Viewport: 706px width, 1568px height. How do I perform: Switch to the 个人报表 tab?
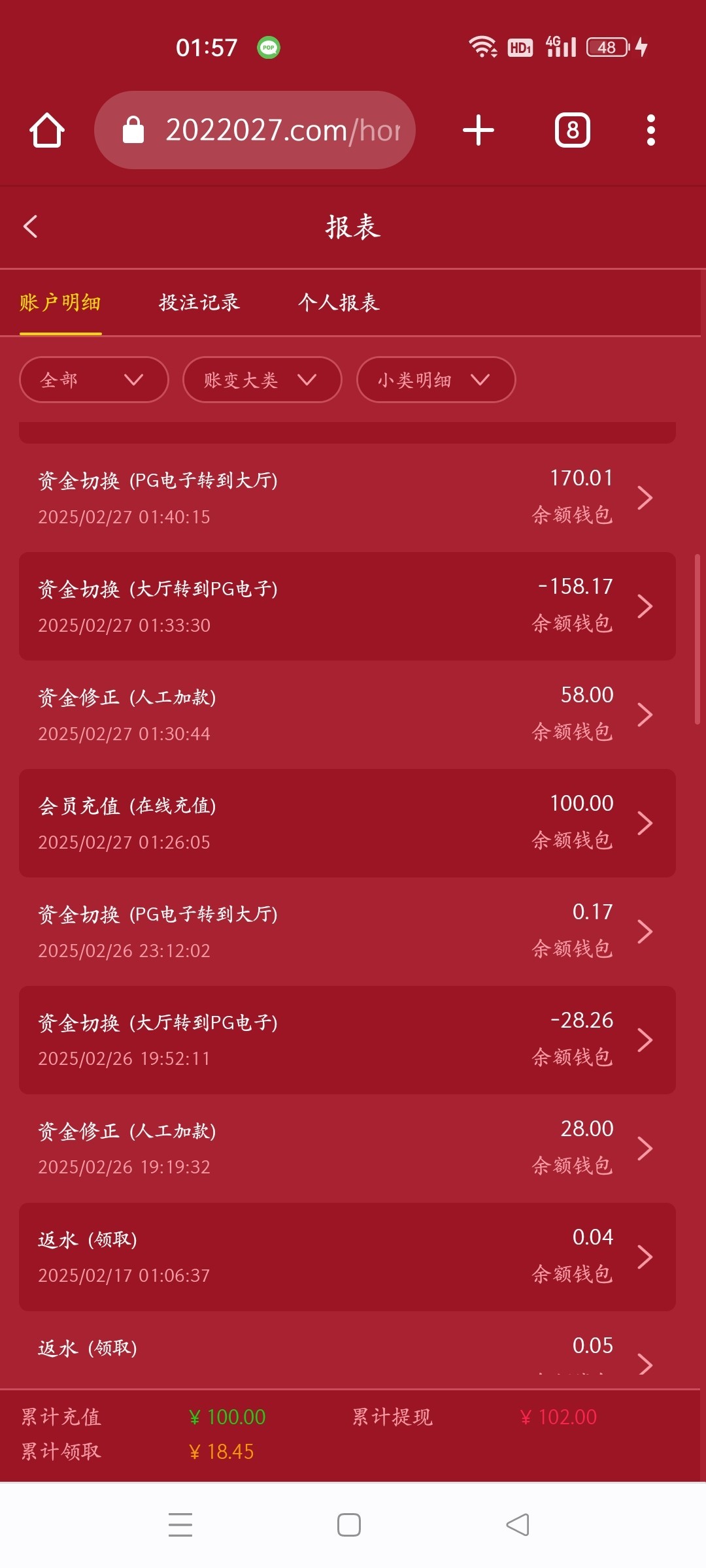(339, 302)
